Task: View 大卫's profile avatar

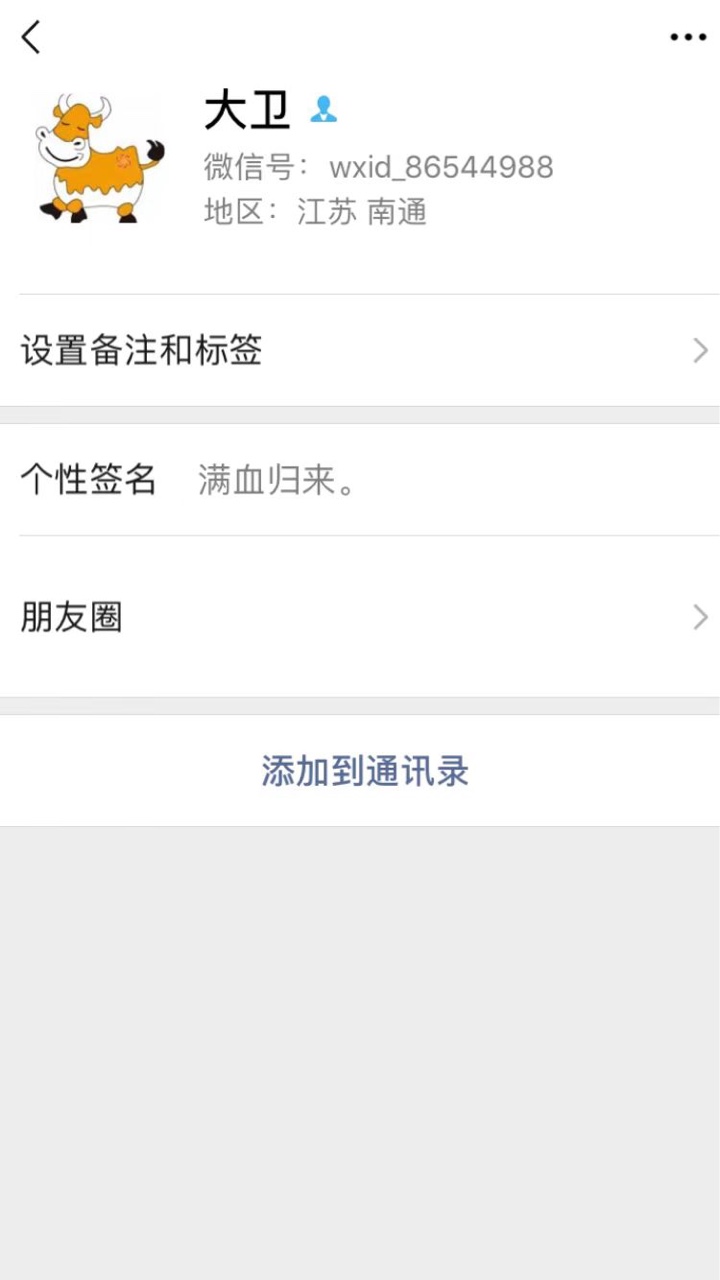Action: pyautogui.click(x=97, y=158)
